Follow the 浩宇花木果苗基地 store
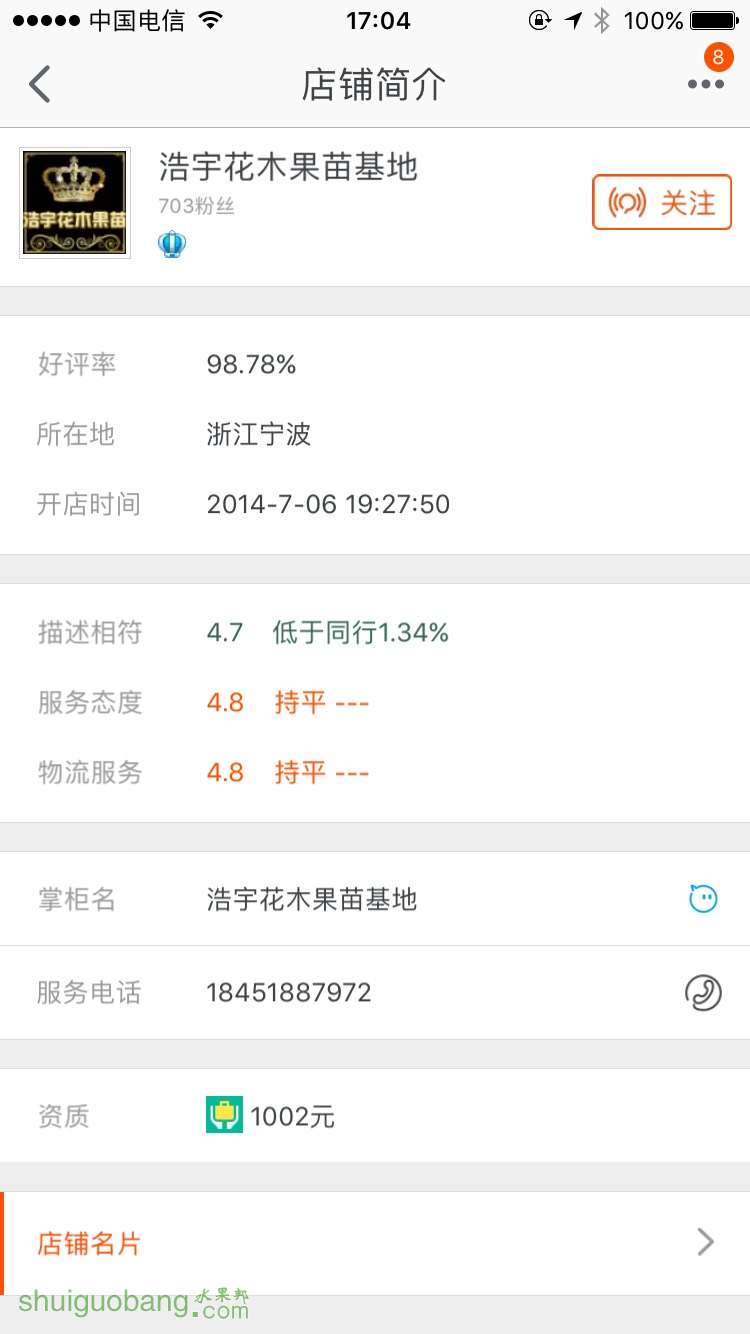The width and height of the screenshot is (750, 1334). coord(662,203)
